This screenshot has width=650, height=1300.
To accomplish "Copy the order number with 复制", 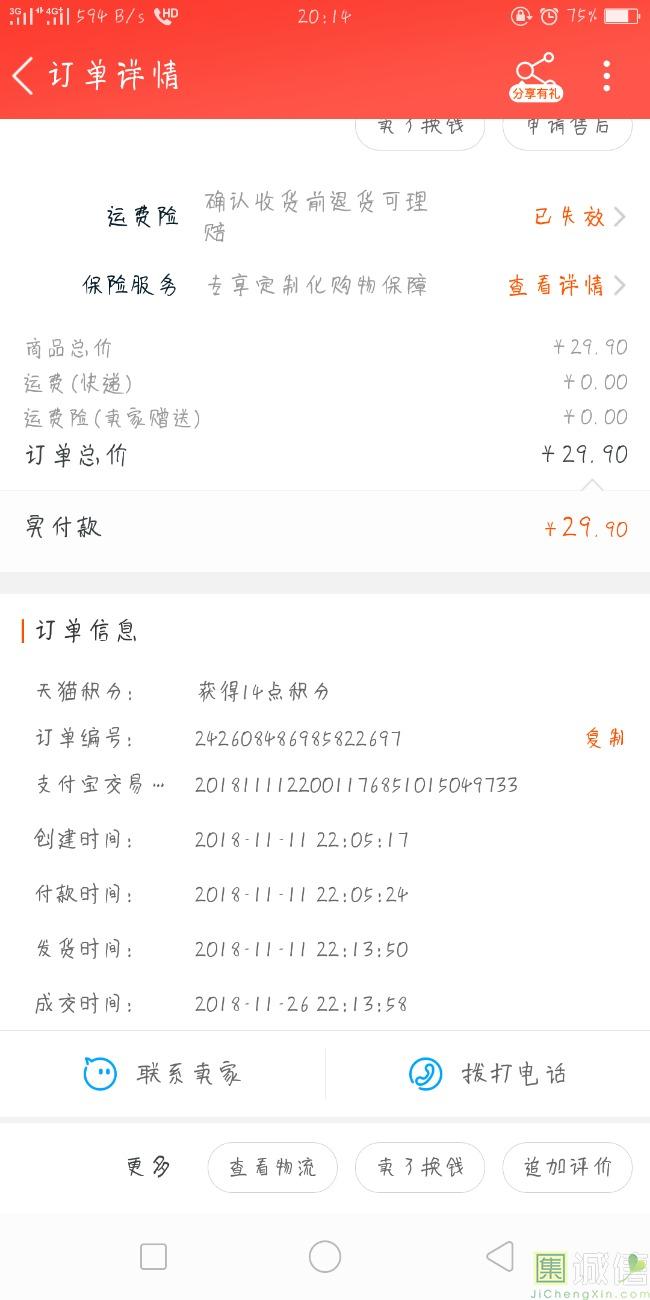I will 604,738.
